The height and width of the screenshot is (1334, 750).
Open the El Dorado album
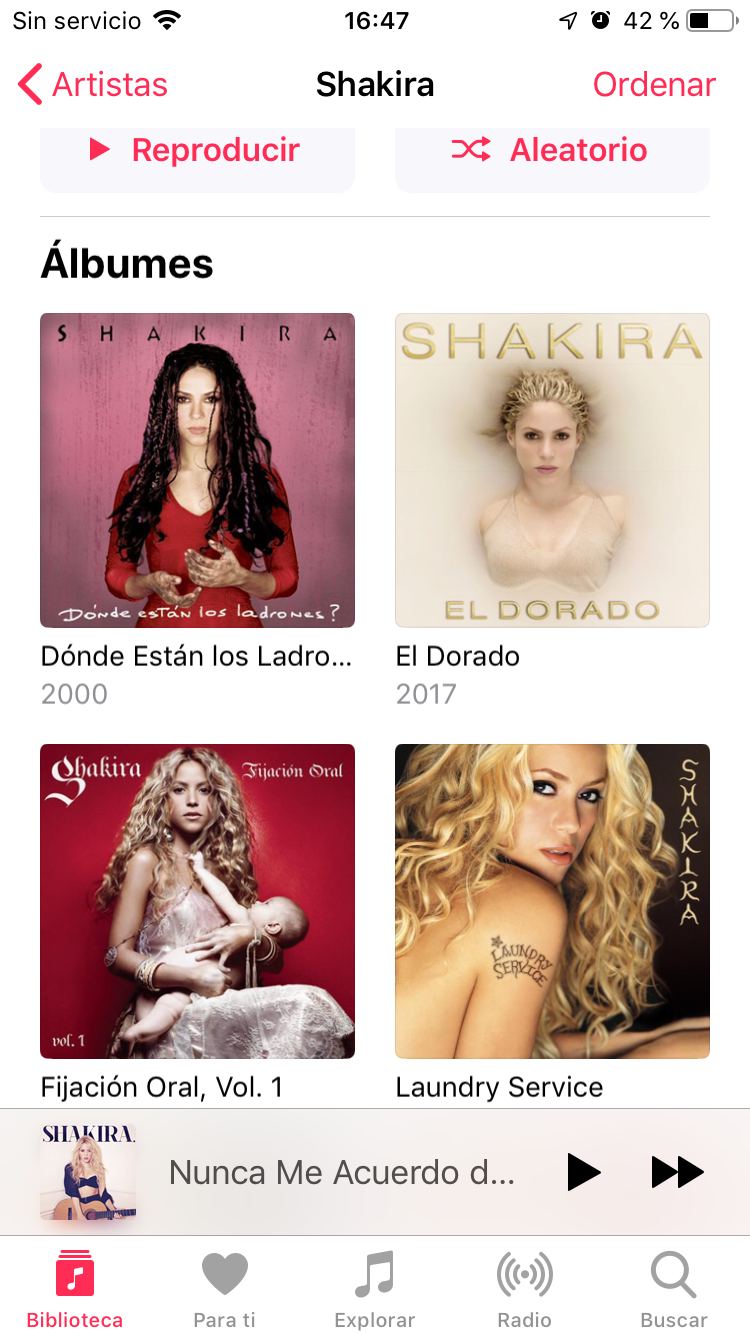point(552,470)
